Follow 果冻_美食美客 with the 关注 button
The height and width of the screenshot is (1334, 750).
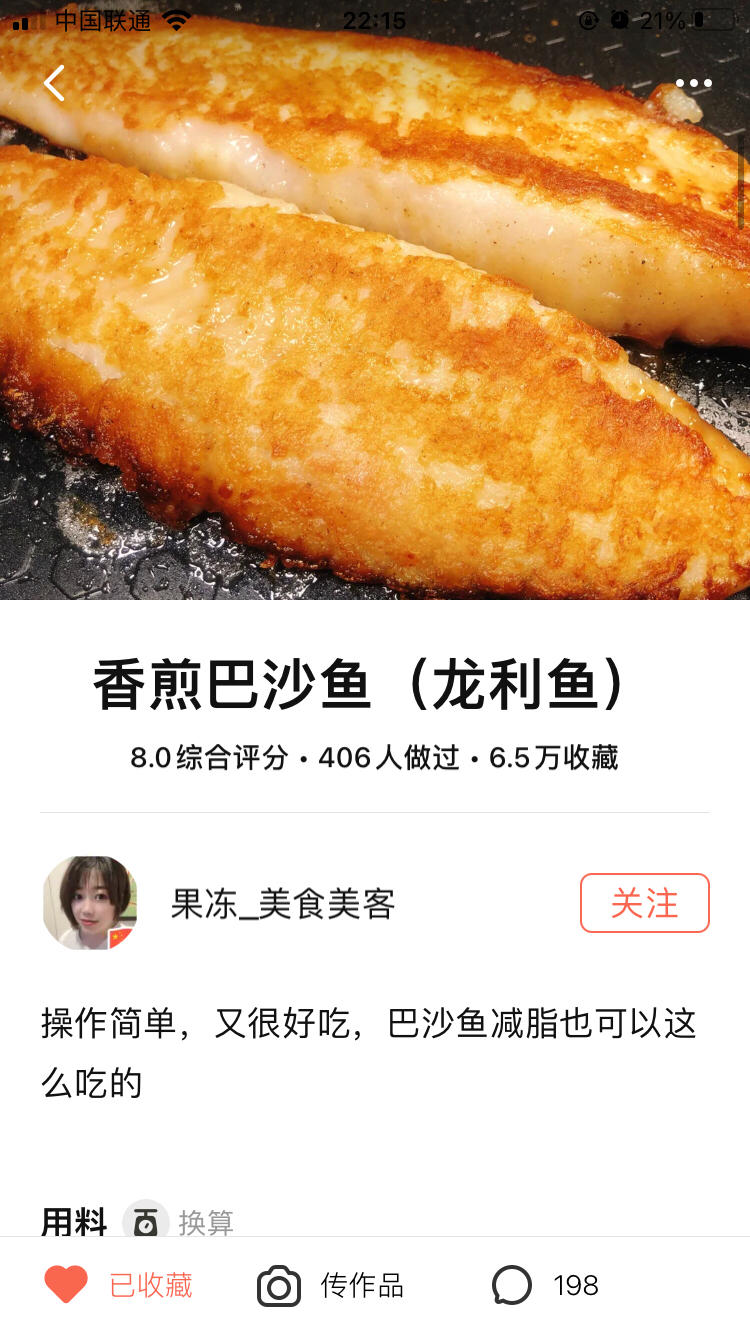pos(644,903)
